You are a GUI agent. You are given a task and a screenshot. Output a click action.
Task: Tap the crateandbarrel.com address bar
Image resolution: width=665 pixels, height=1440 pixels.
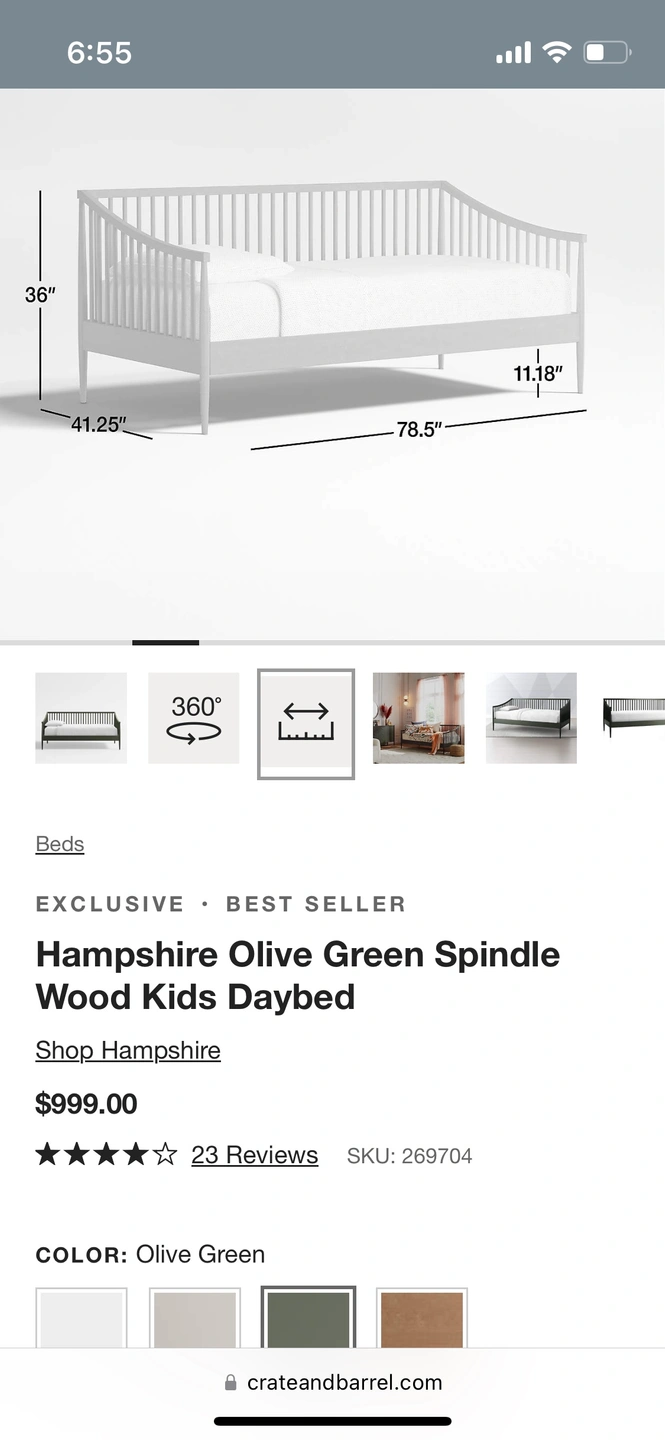(x=333, y=1383)
